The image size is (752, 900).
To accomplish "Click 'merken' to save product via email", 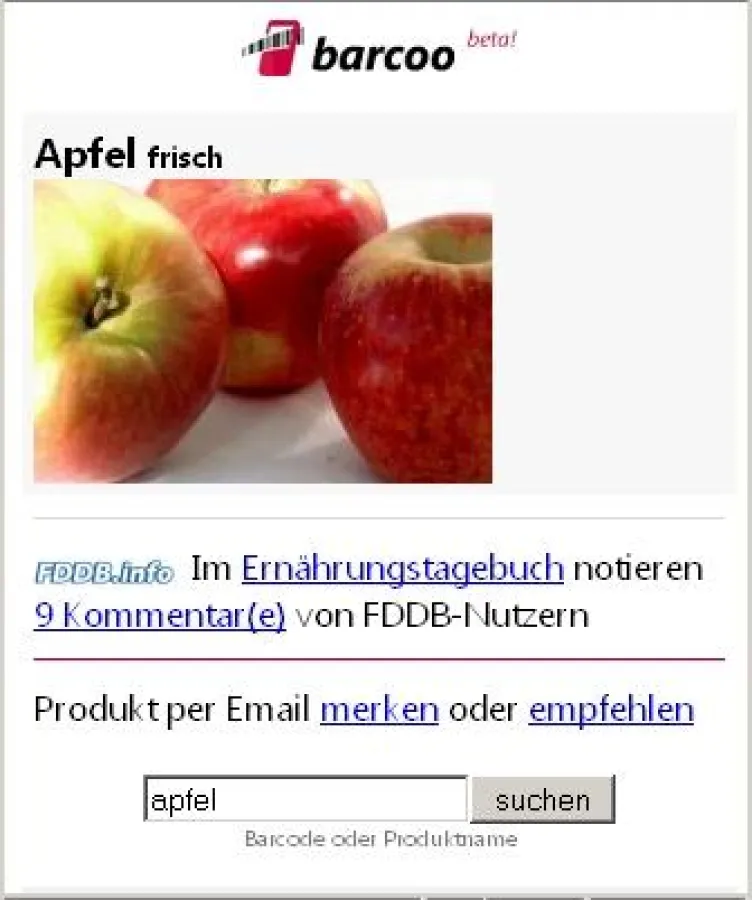I will (377, 708).
